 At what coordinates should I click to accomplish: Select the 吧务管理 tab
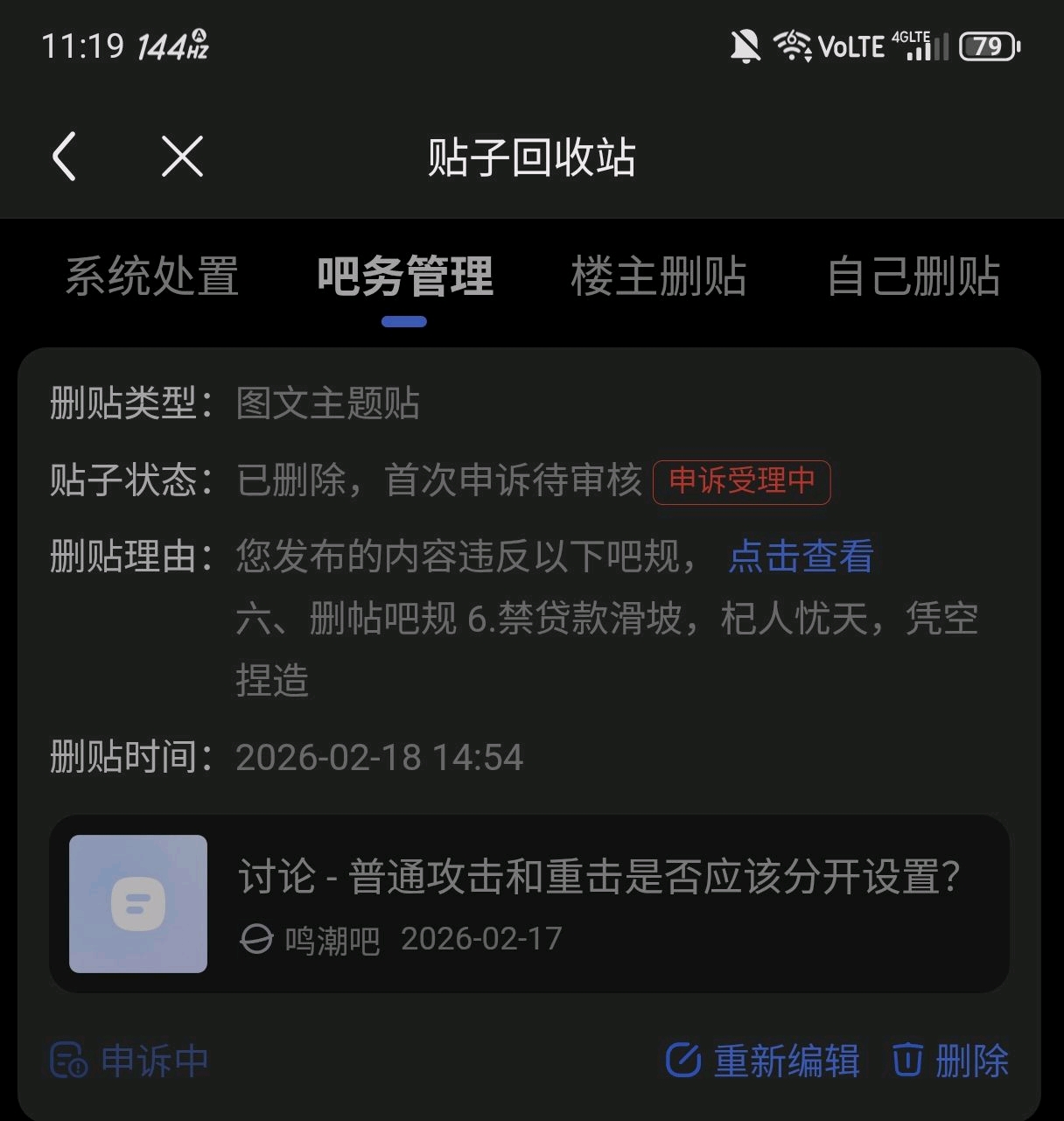[x=405, y=277]
